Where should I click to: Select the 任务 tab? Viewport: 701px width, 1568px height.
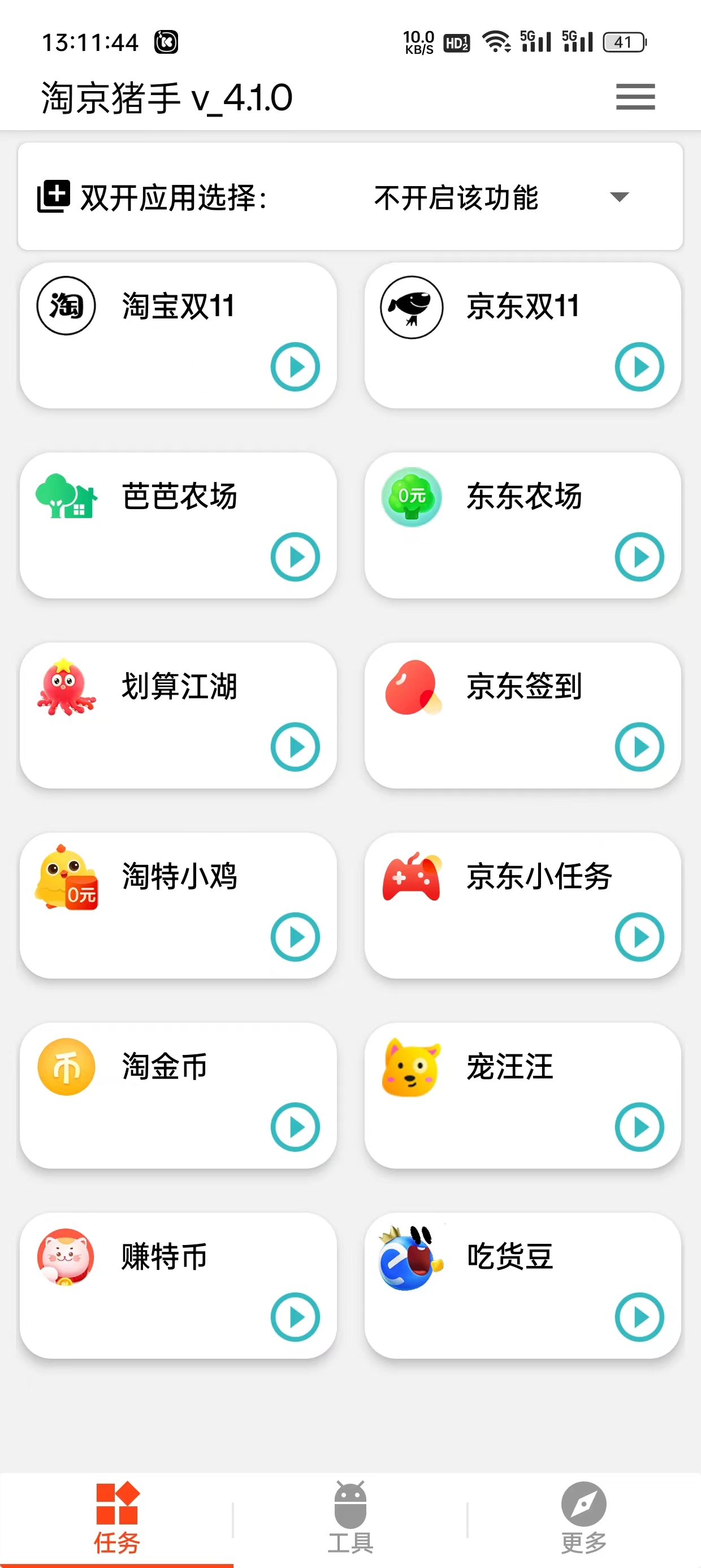click(117, 1518)
